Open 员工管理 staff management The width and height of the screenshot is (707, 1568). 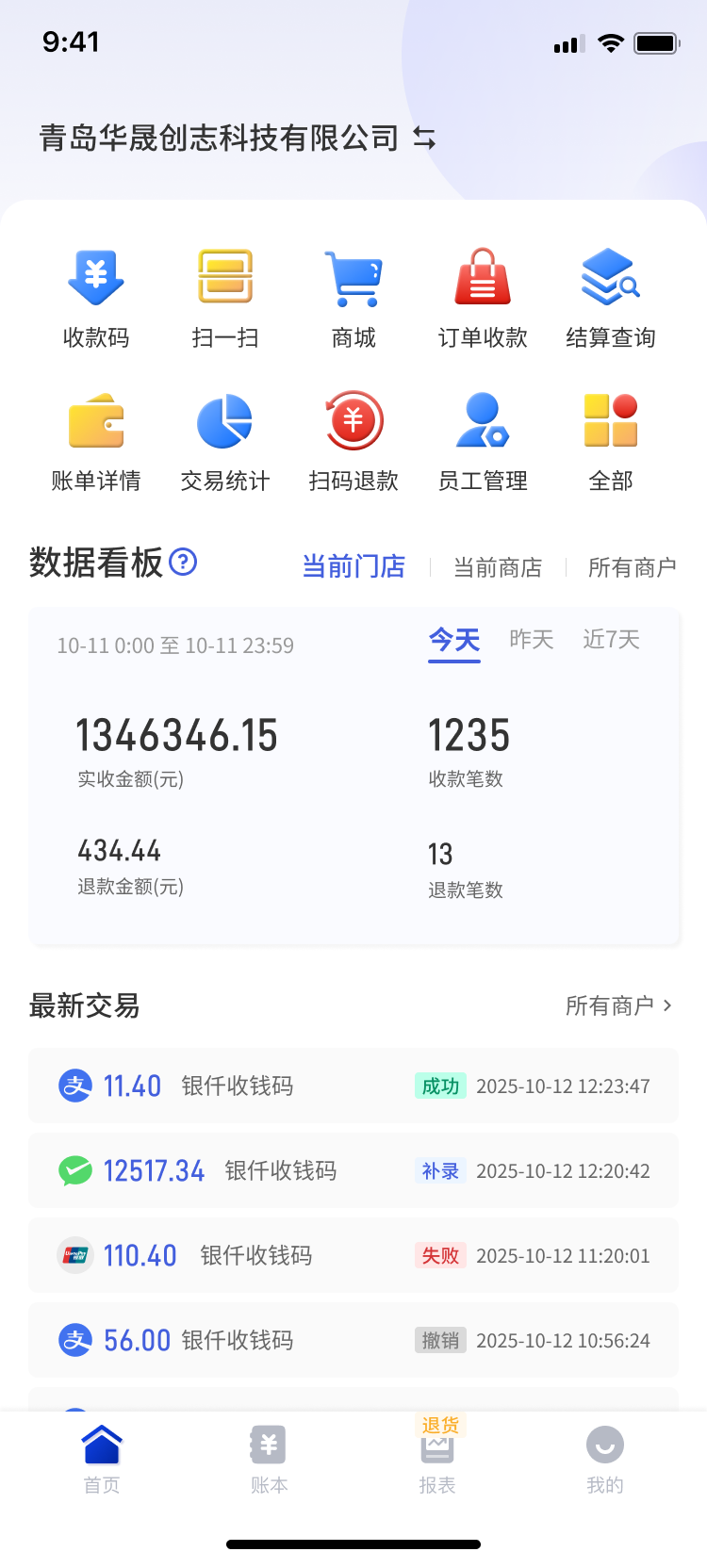(x=481, y=439)
